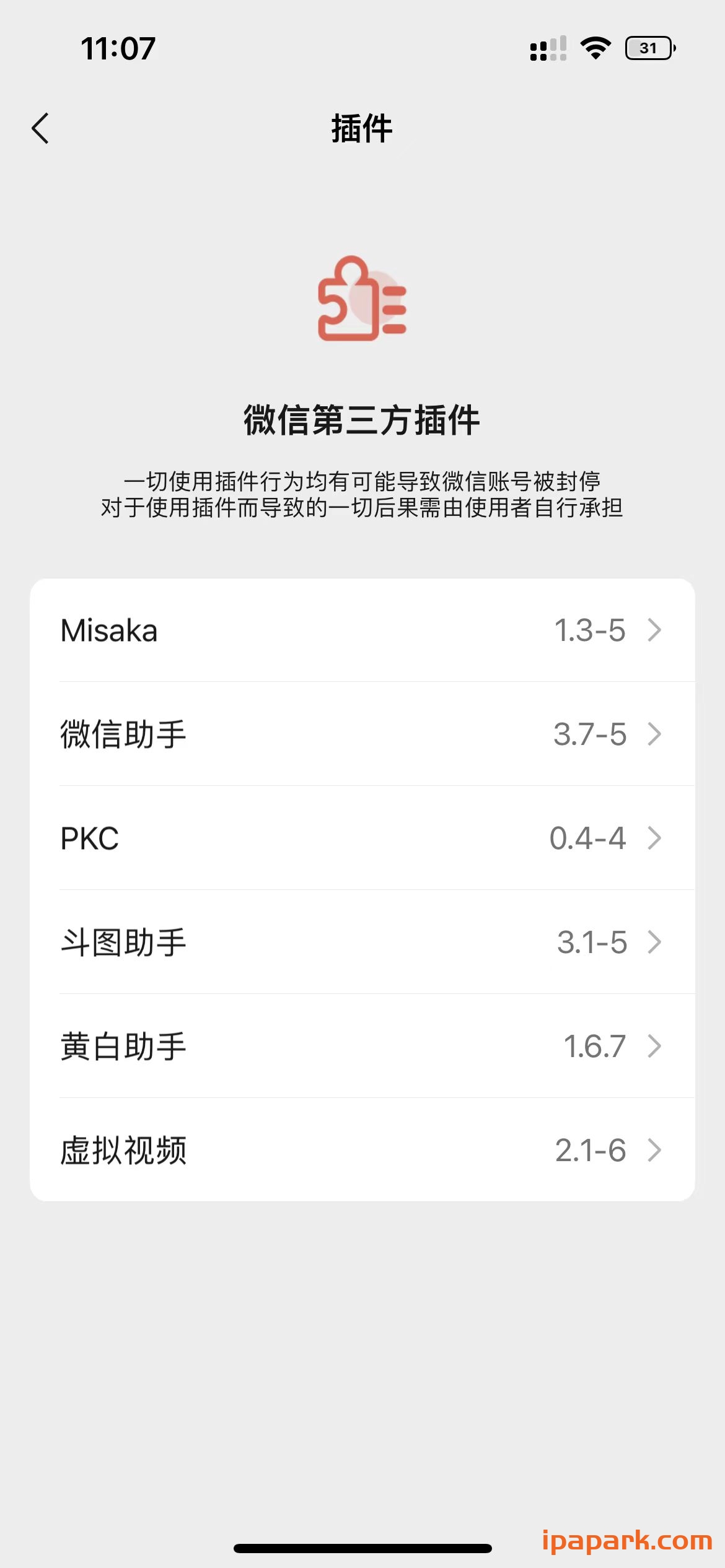The width and height of the screenshot is (725, 1568).
Task: Tap version label 3.7-5 beside 微信助手
Action: click(x=590, y=735)
